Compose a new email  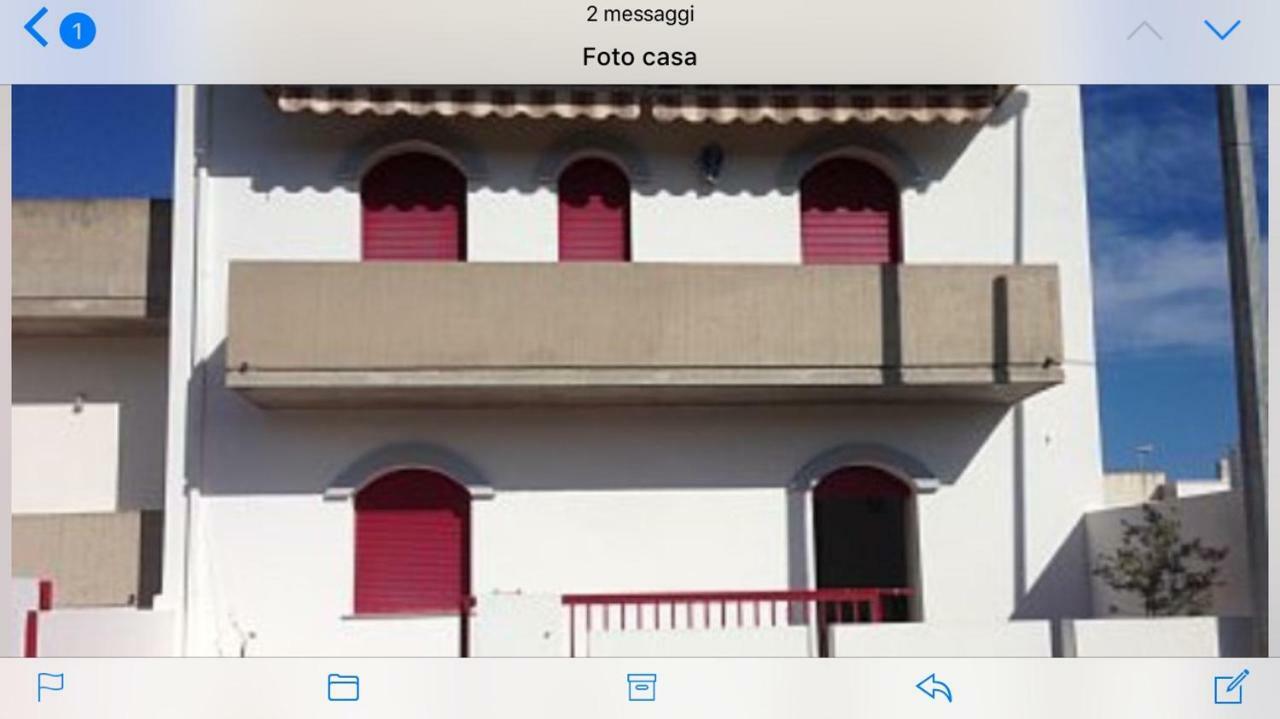point(1230,687)
